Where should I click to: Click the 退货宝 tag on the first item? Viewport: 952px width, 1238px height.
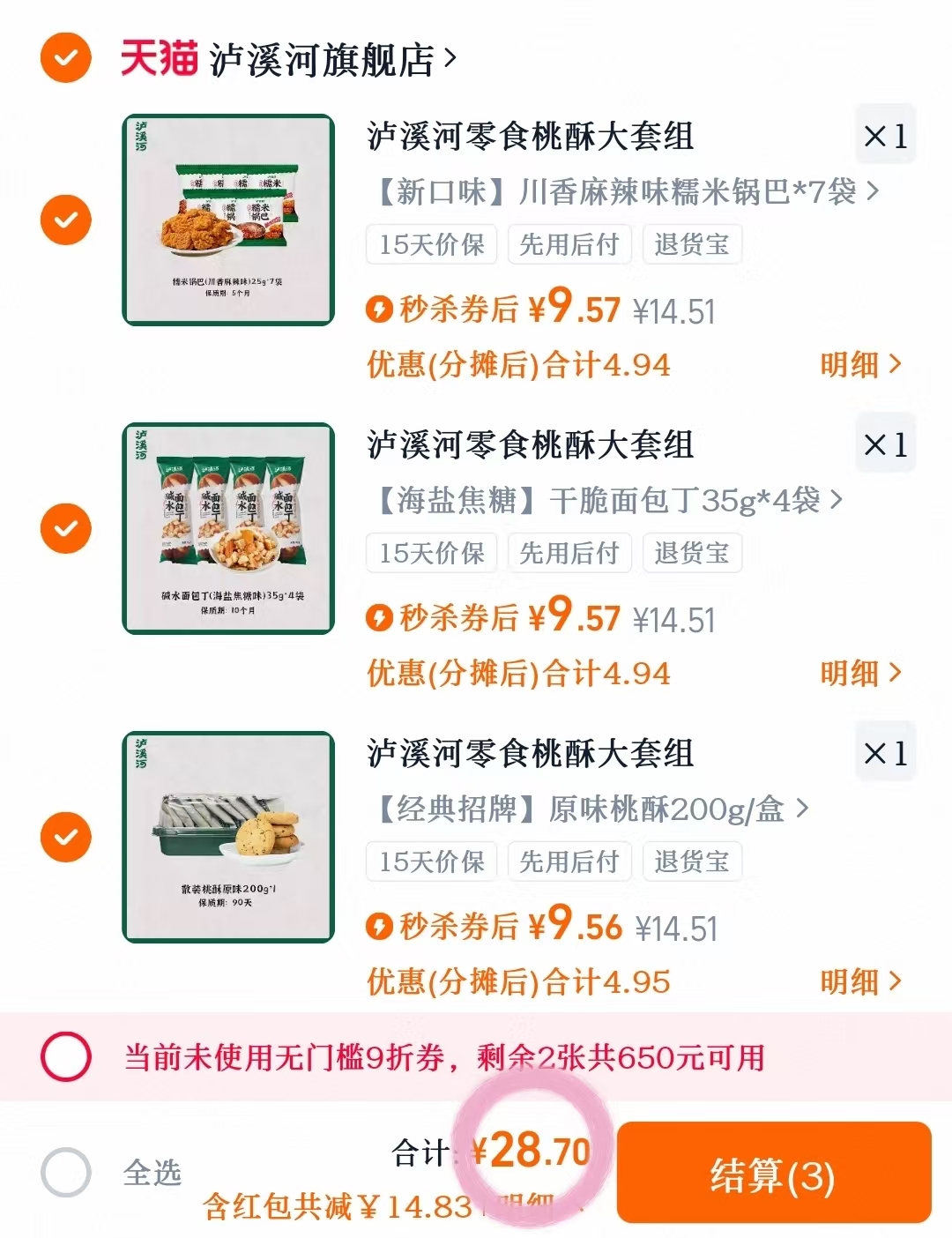pyautogui.click(x=692, y=244)
